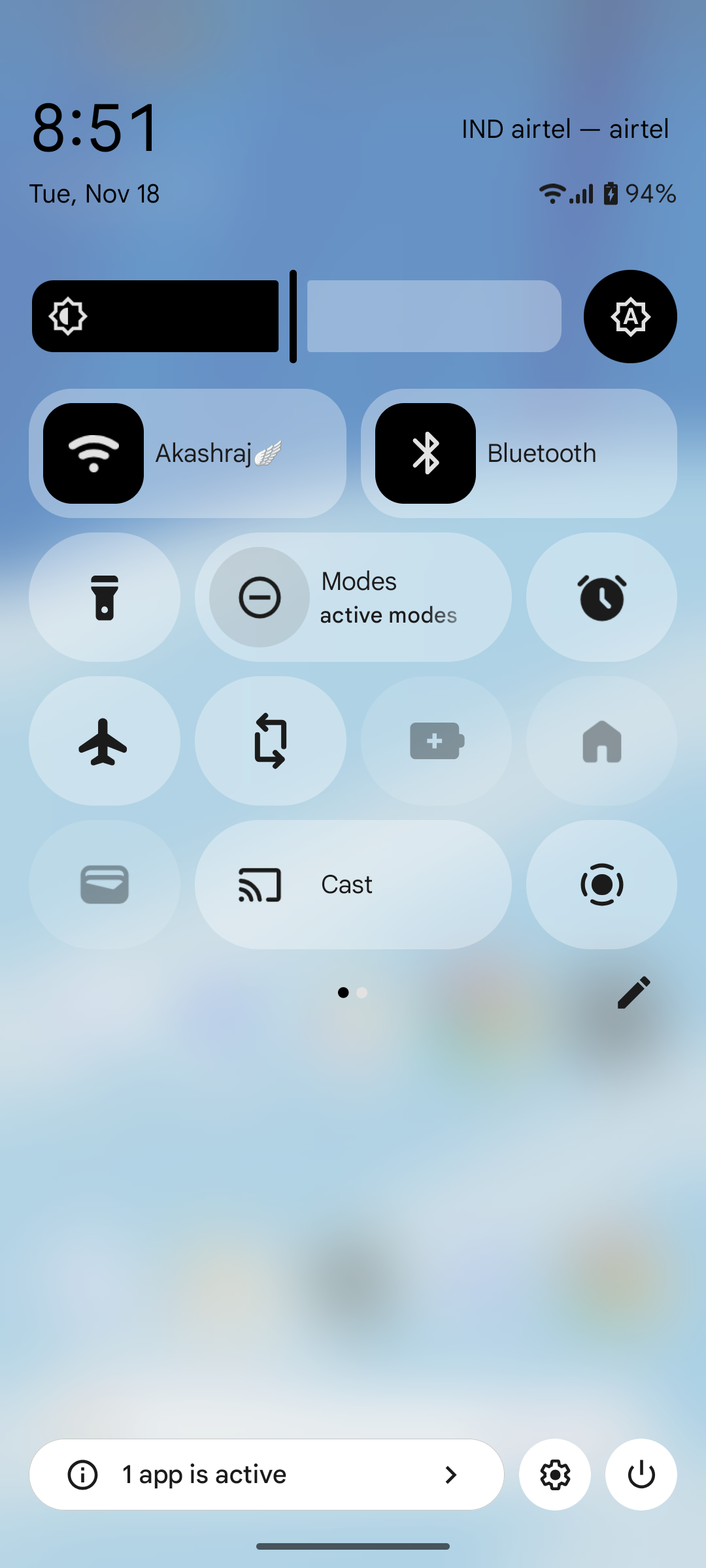
Task: Toggle the auto-brightness button
Action: (630, 317)
